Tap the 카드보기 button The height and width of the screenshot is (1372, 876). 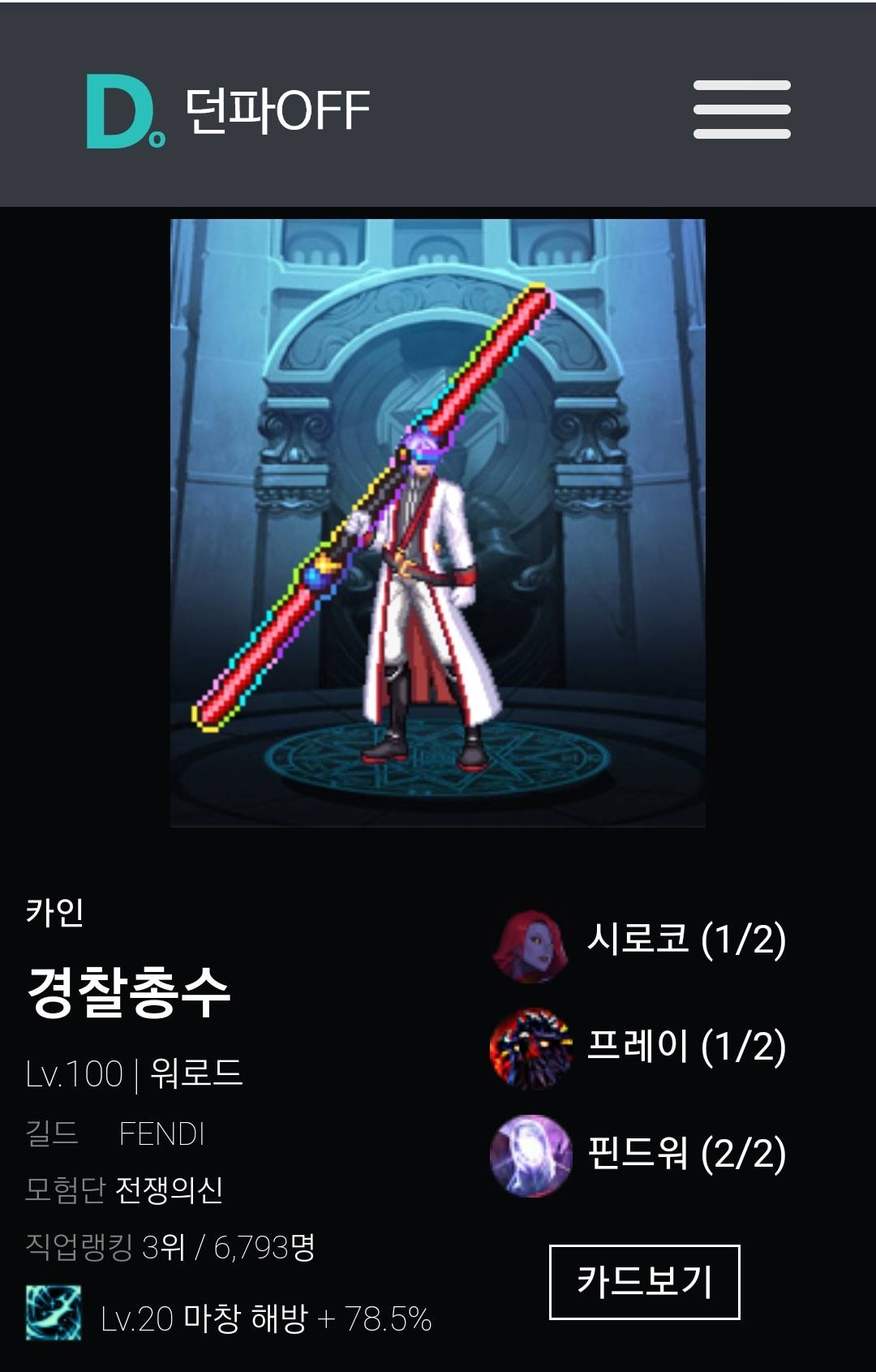[644, 1281]
